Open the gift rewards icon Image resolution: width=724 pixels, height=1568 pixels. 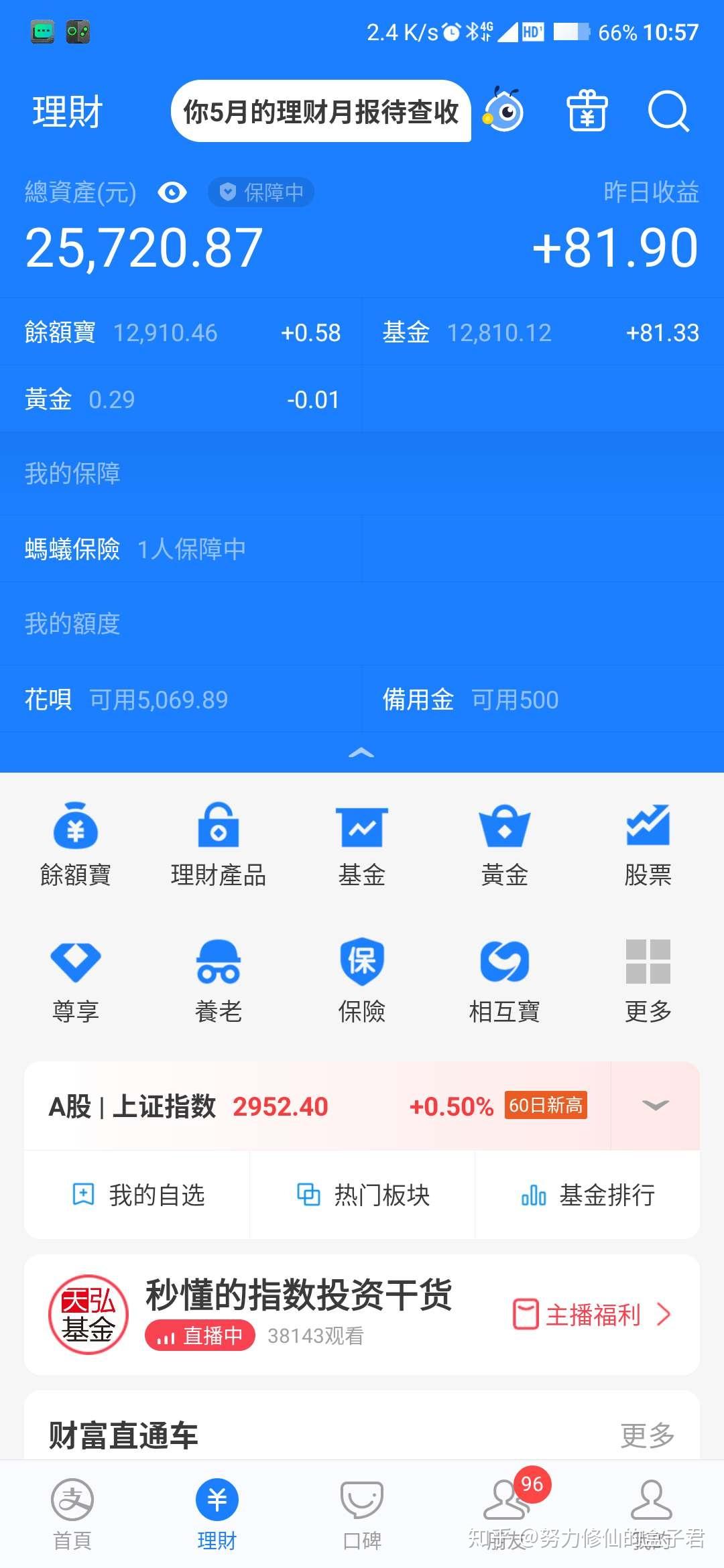[x=587, y=111]
